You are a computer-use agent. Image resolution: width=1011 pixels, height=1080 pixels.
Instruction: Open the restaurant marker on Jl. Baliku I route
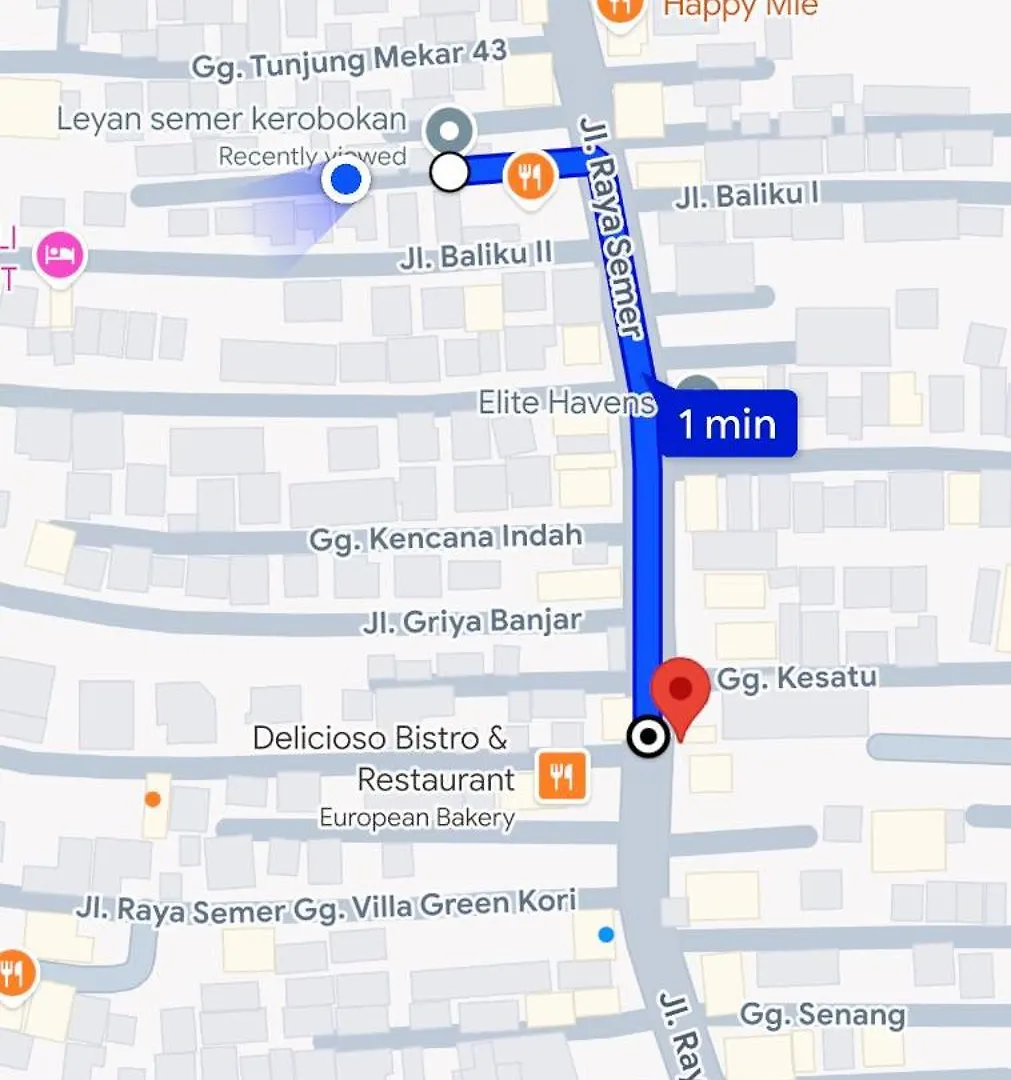coord(531,177)
